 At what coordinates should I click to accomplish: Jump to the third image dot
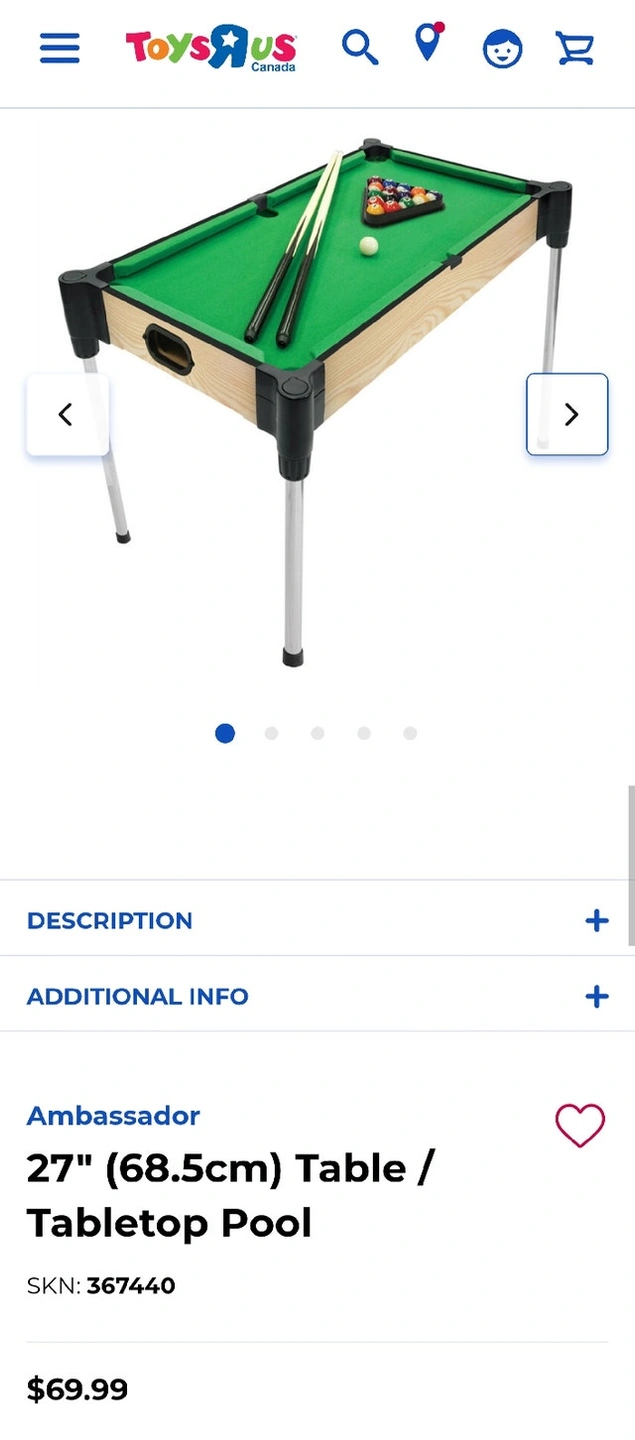(x=318, y=733)
